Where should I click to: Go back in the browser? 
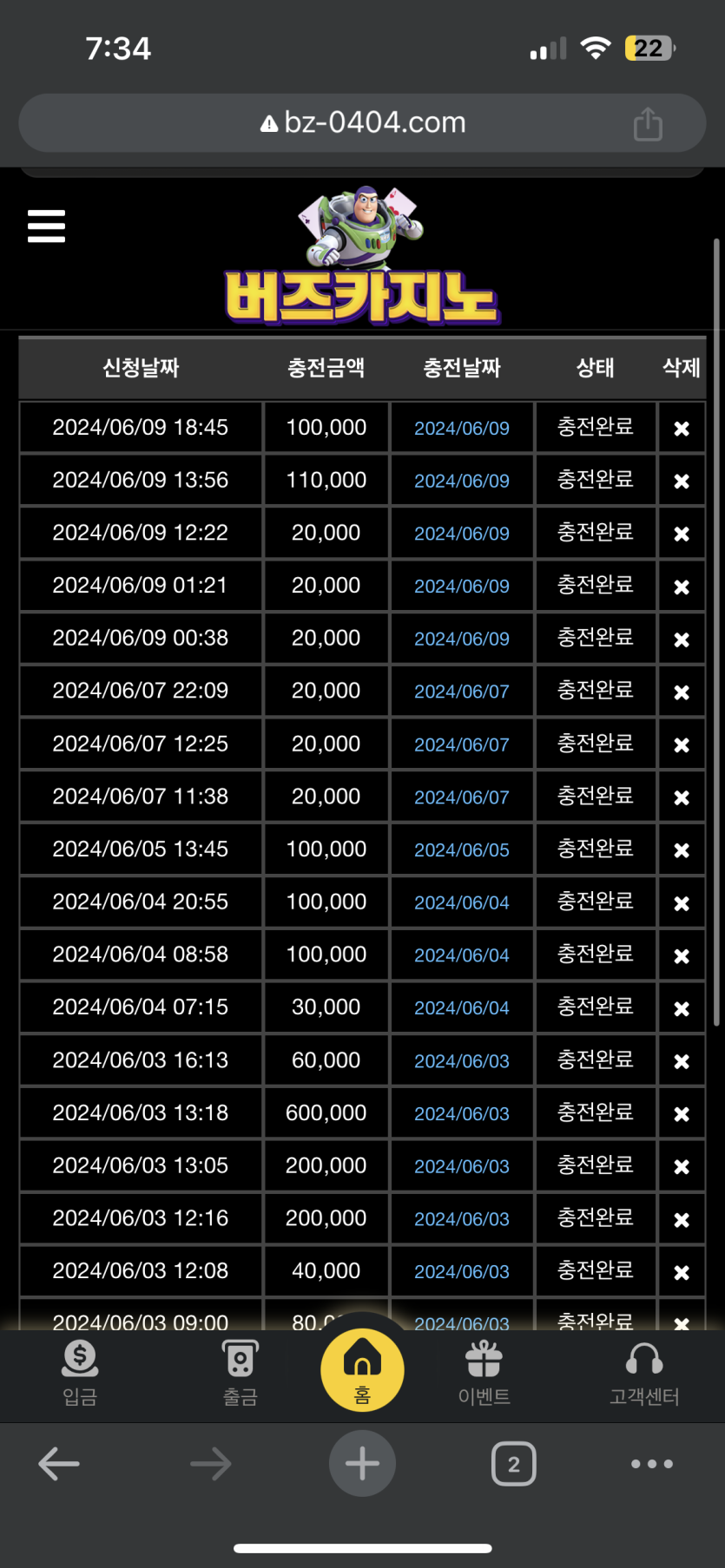pyautogui.click(x=59, y=1464)
